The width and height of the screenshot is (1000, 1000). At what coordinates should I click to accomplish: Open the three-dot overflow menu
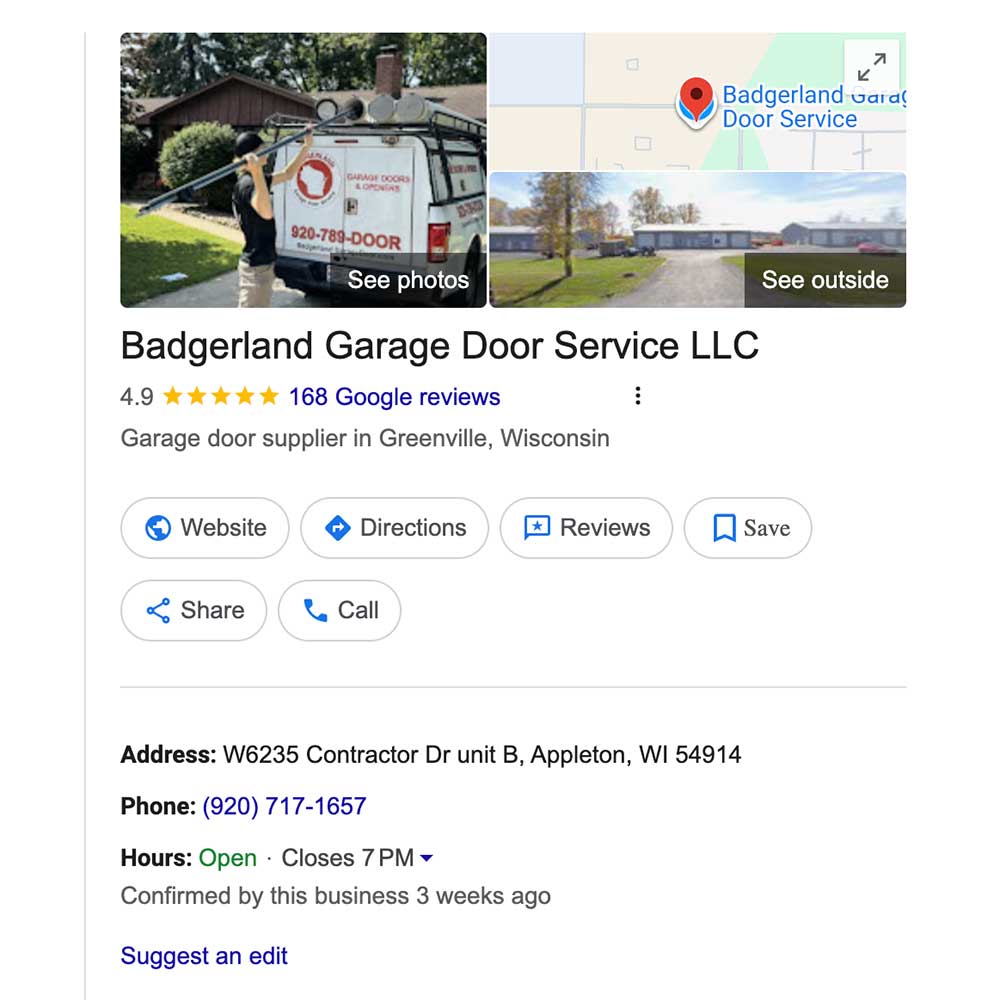click(x=638, y=396)
